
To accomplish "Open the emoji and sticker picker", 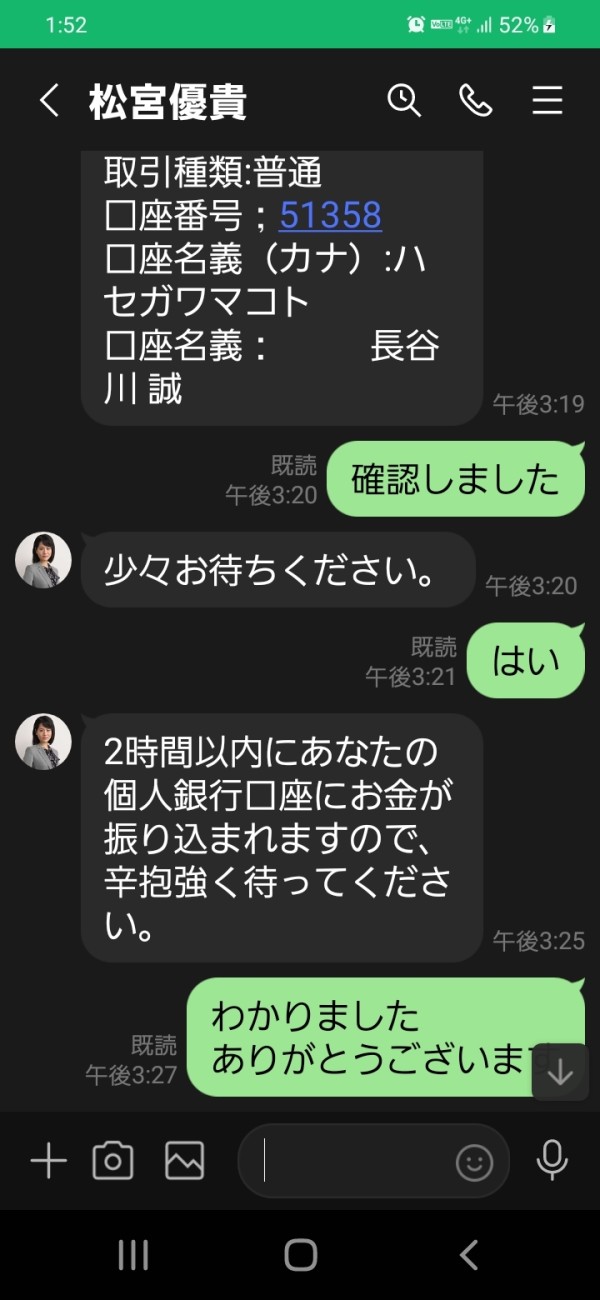I will (475, 1162).
